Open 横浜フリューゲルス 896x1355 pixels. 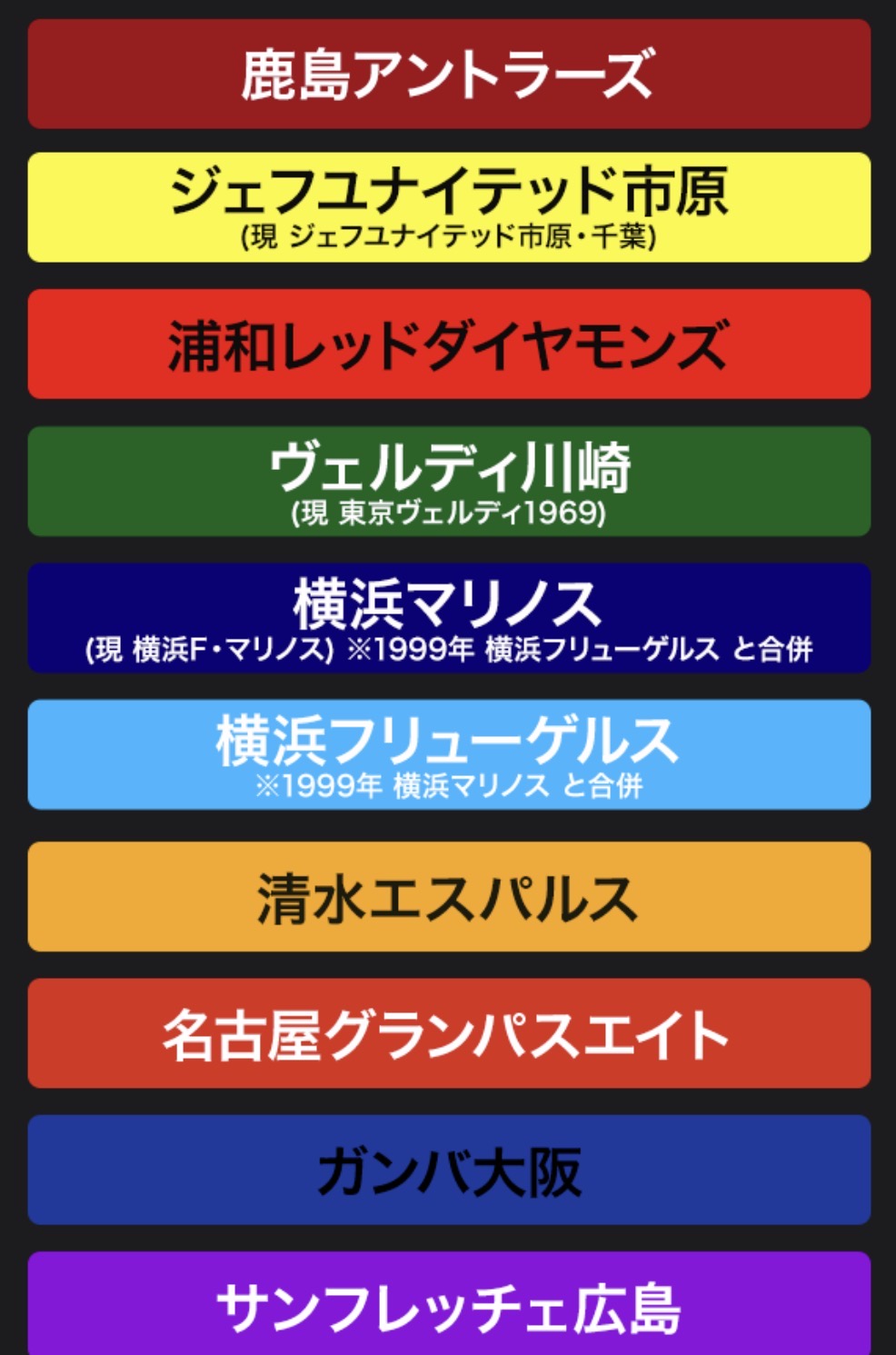[448, 754]
